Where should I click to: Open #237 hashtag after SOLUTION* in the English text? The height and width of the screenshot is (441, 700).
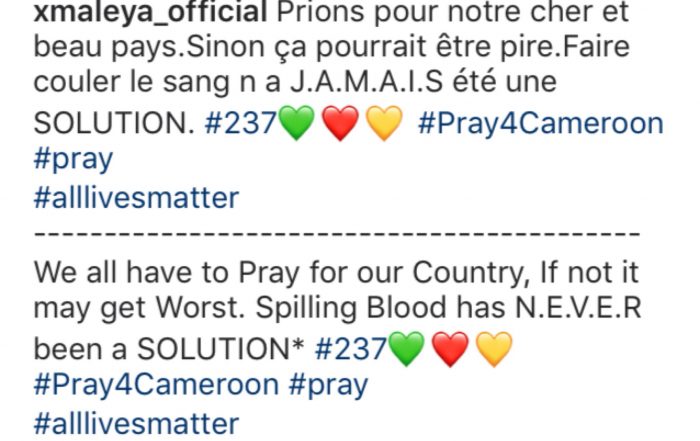click(x=350, y=349)
